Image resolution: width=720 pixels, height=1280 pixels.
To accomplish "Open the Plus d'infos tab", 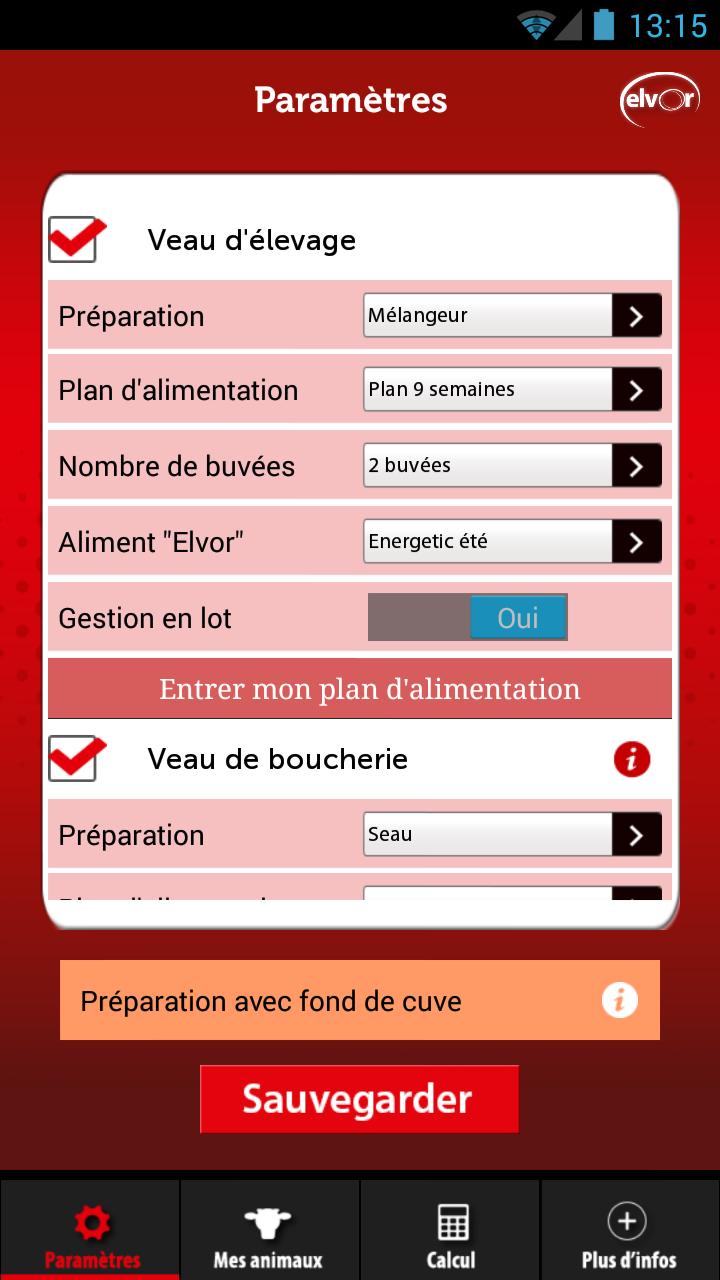I will point(628,1230).
